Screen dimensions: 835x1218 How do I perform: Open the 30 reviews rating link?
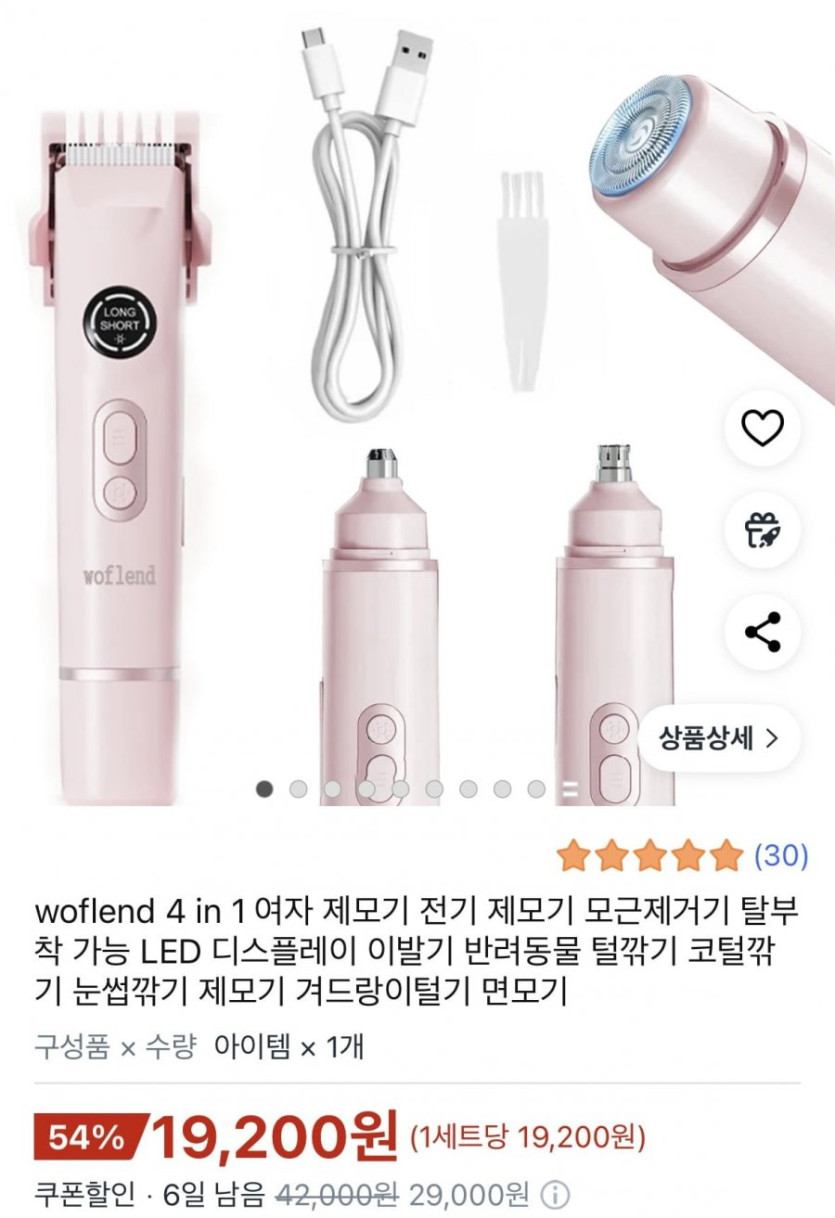(x=780, y=855)
